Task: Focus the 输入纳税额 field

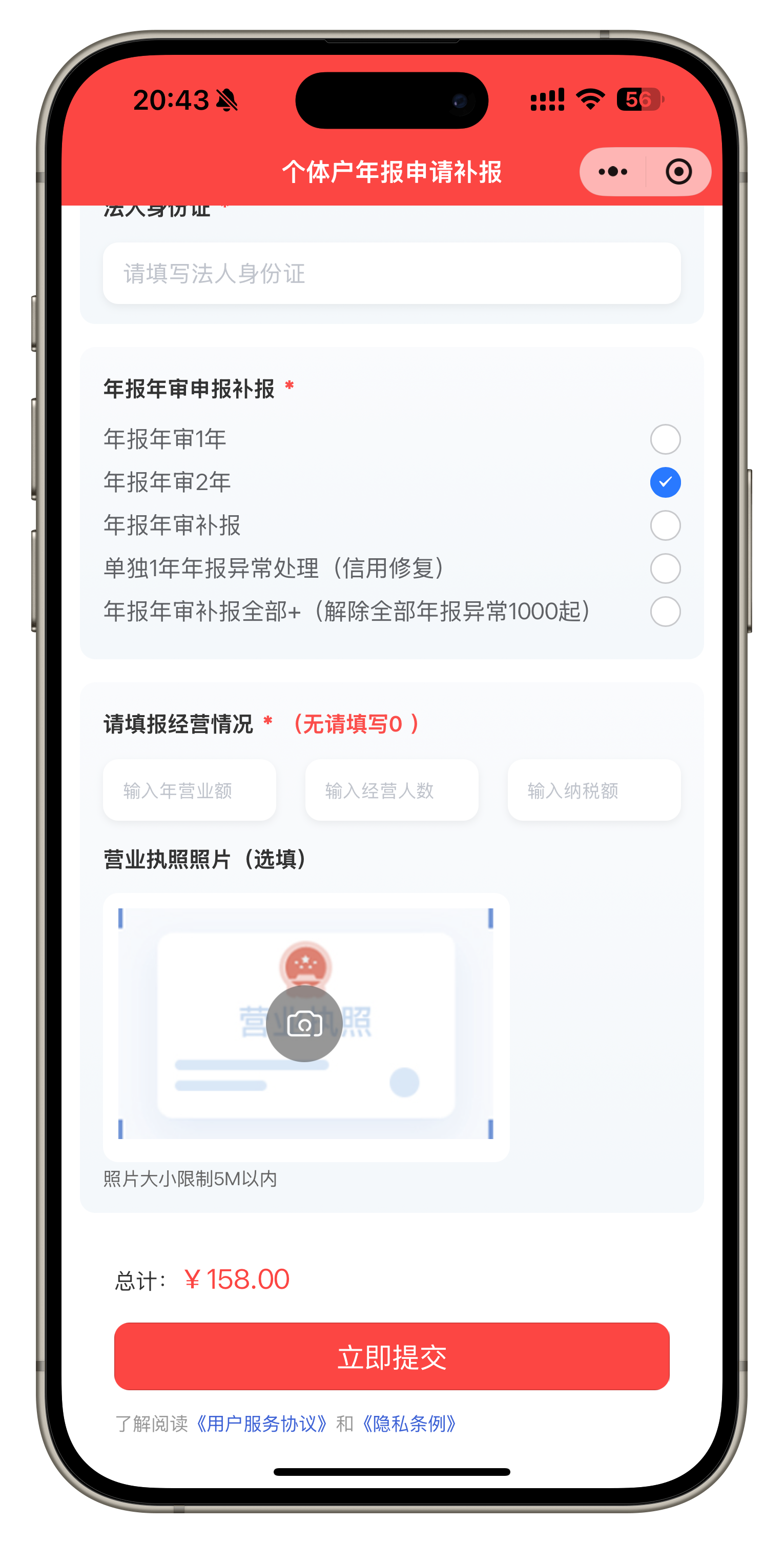Action: 593,790
